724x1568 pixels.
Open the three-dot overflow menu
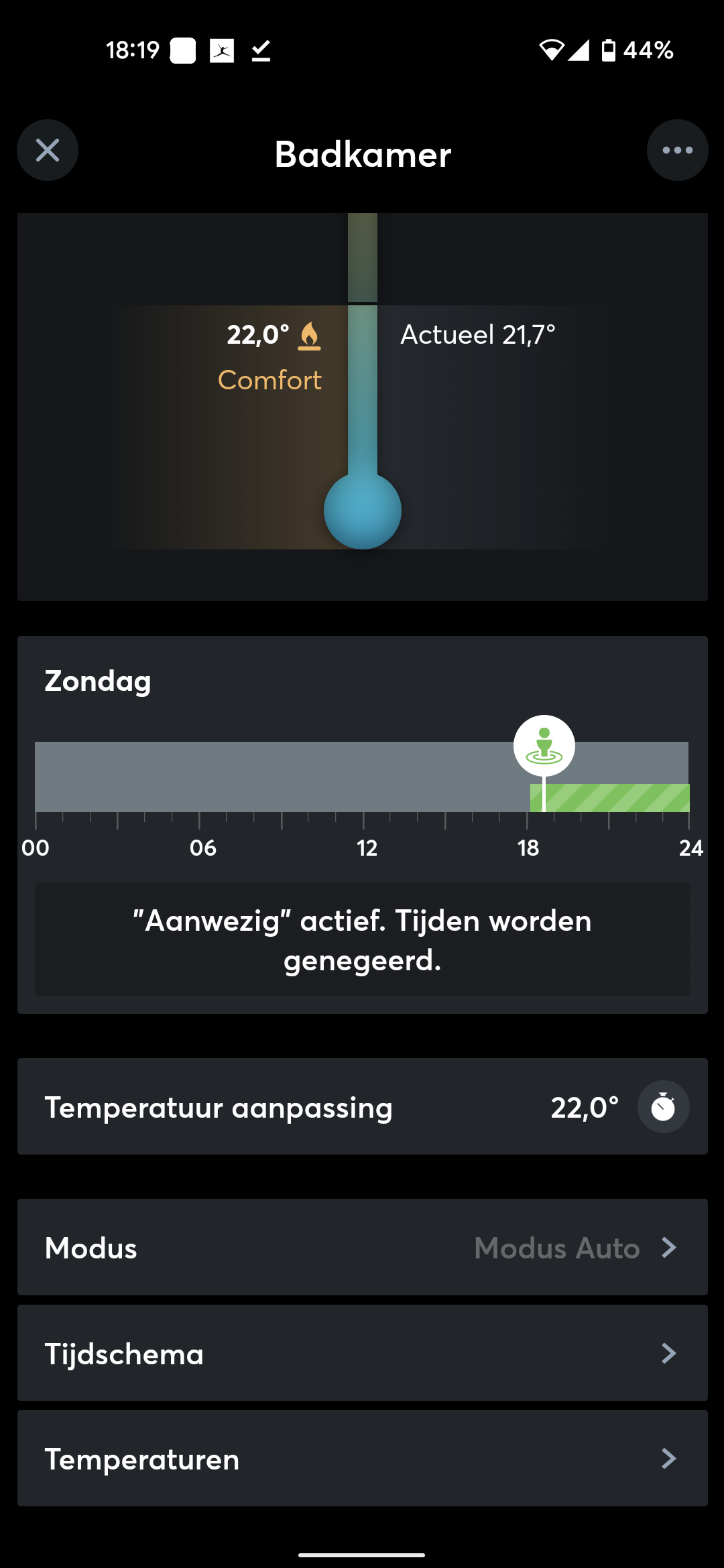click(677, 150)
